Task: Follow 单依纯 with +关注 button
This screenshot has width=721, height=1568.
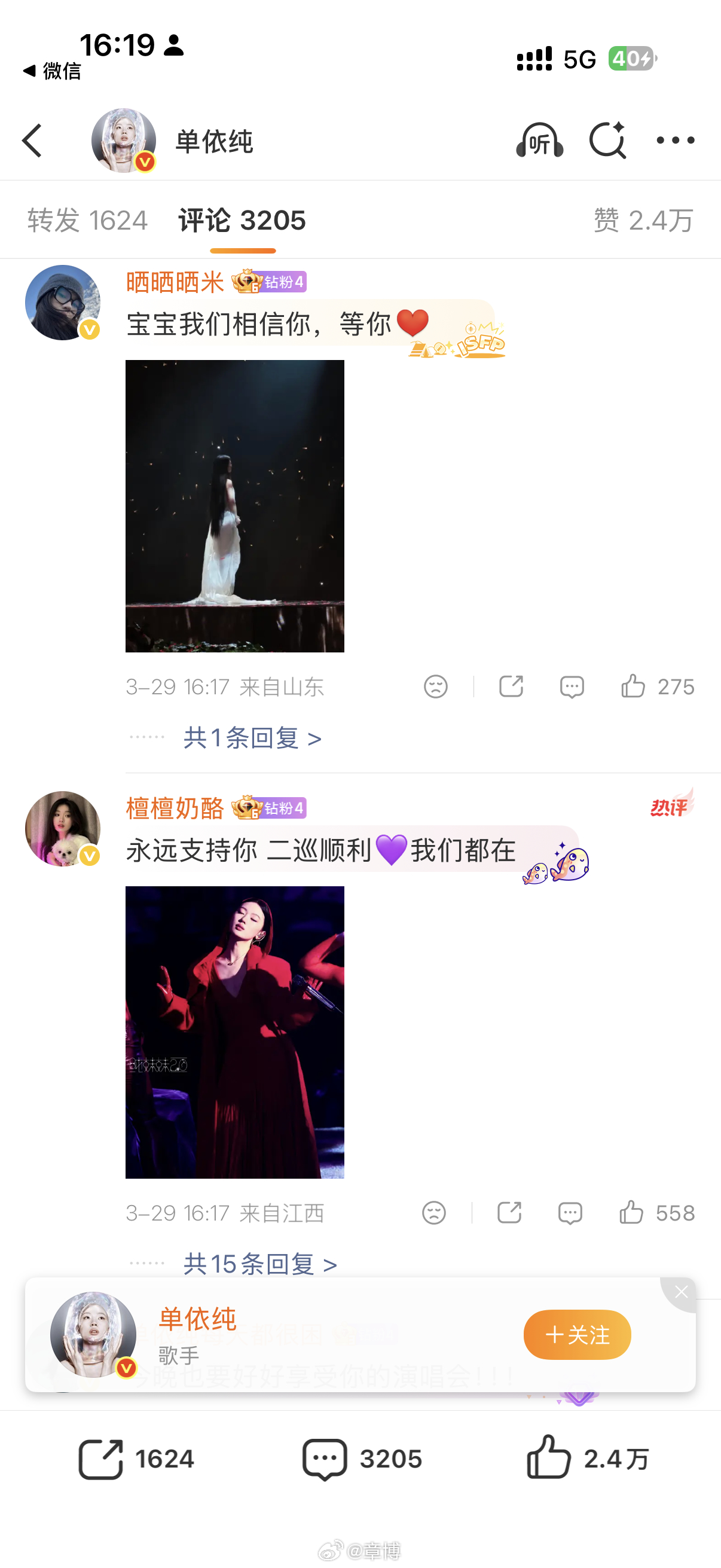Action: coord(577,1335)
